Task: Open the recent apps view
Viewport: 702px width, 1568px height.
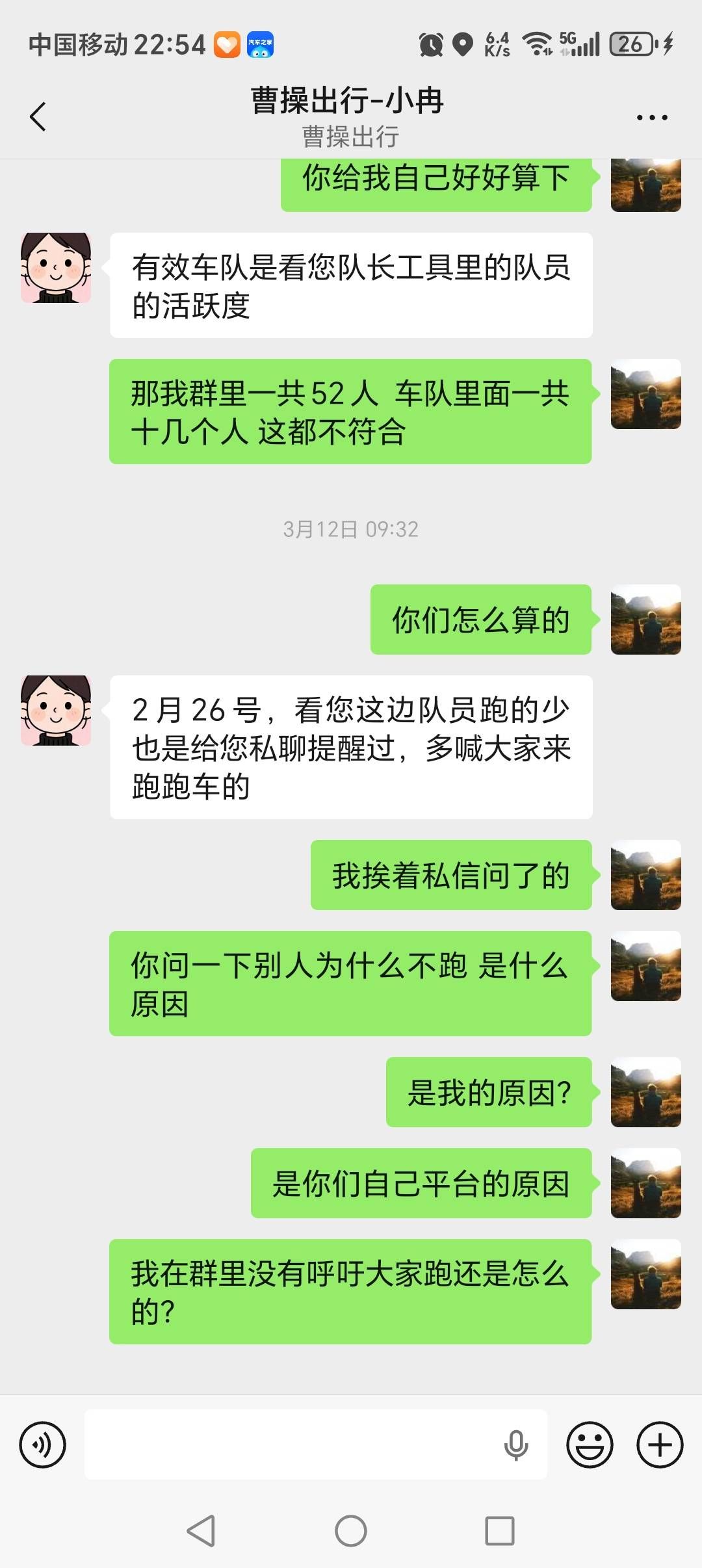Action: click(x=500, y=1531)
